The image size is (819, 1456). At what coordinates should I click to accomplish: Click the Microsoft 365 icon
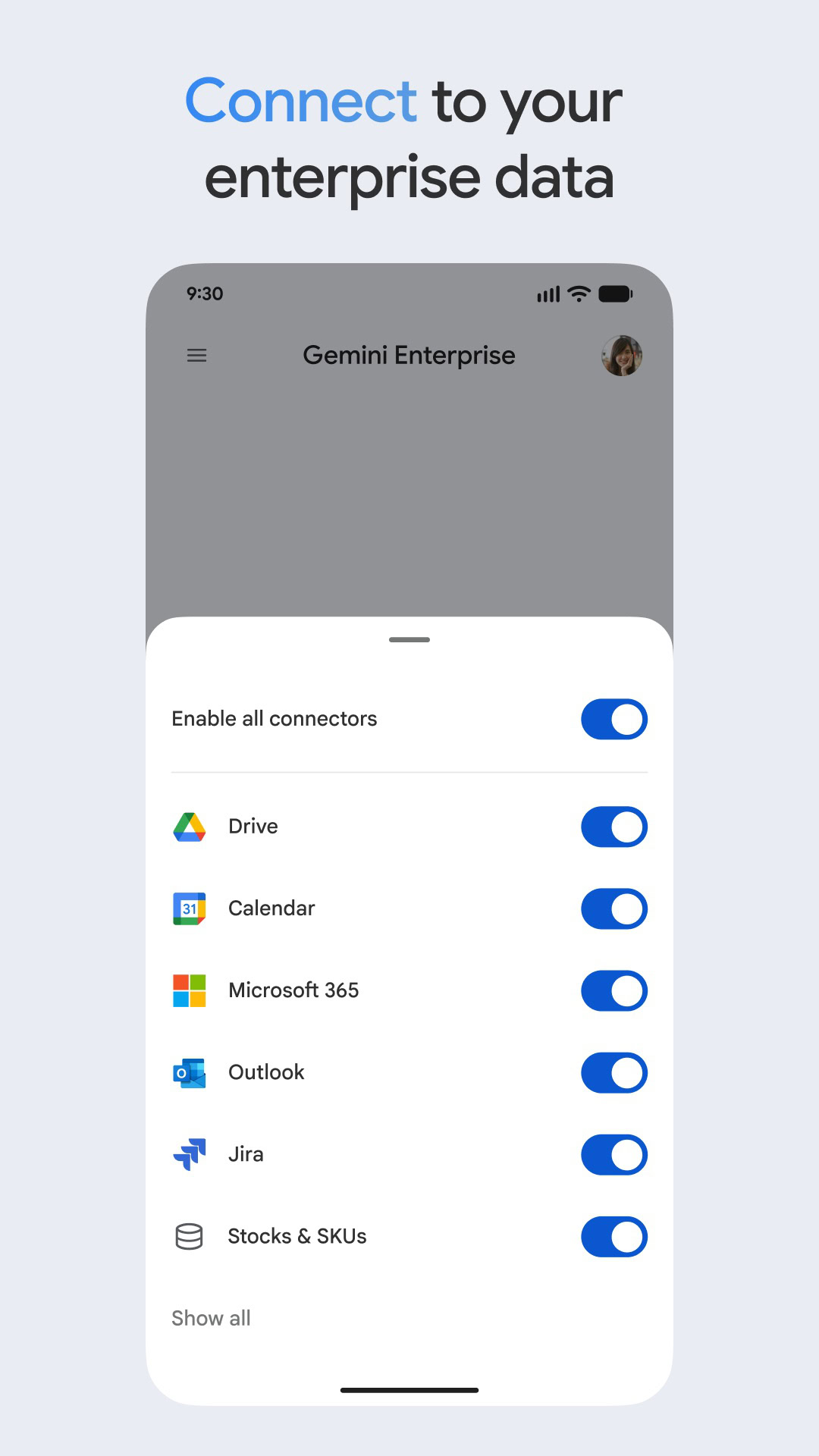coord(189,990)
